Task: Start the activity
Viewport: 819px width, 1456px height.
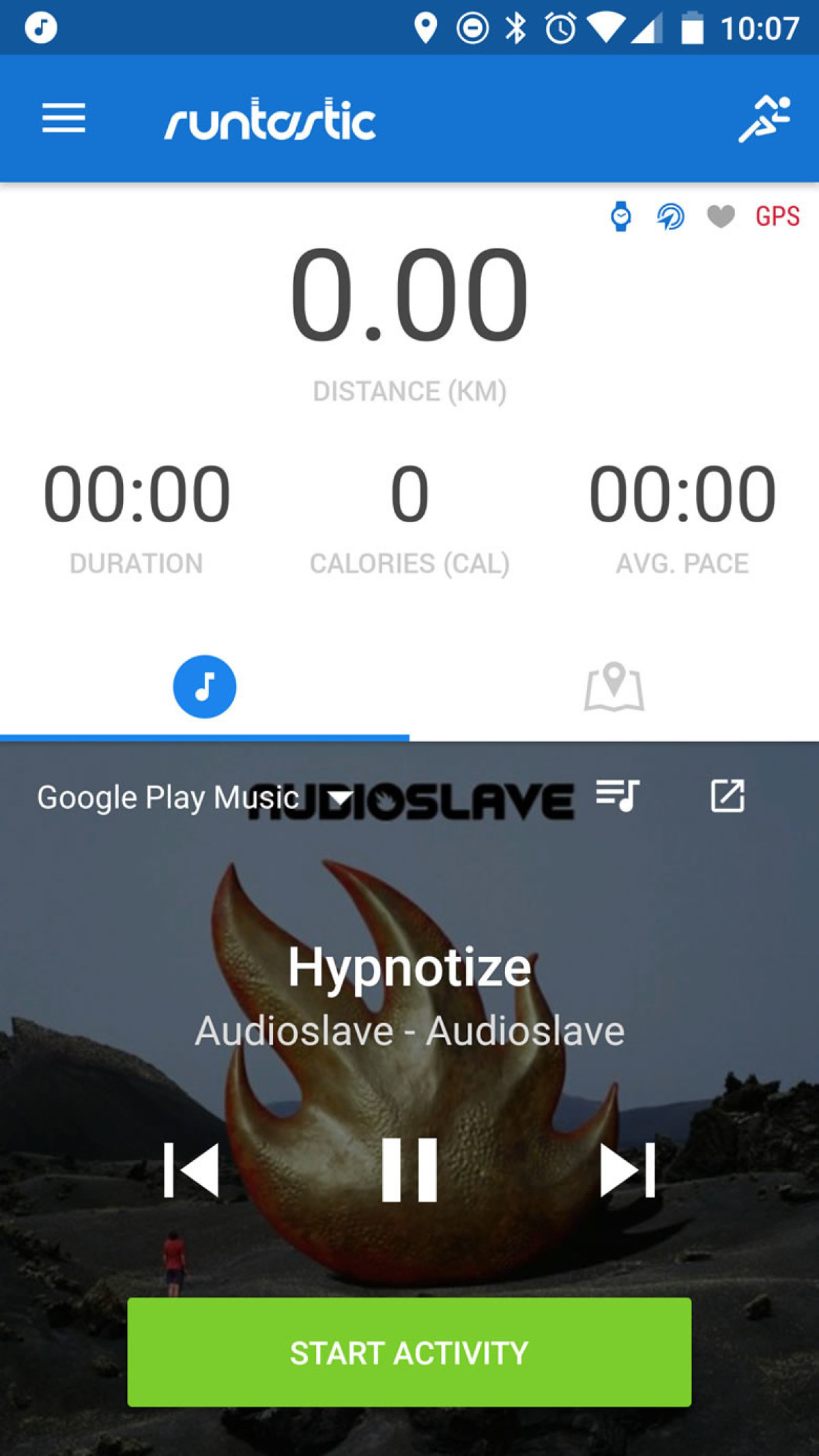Action: point(409,1352)
